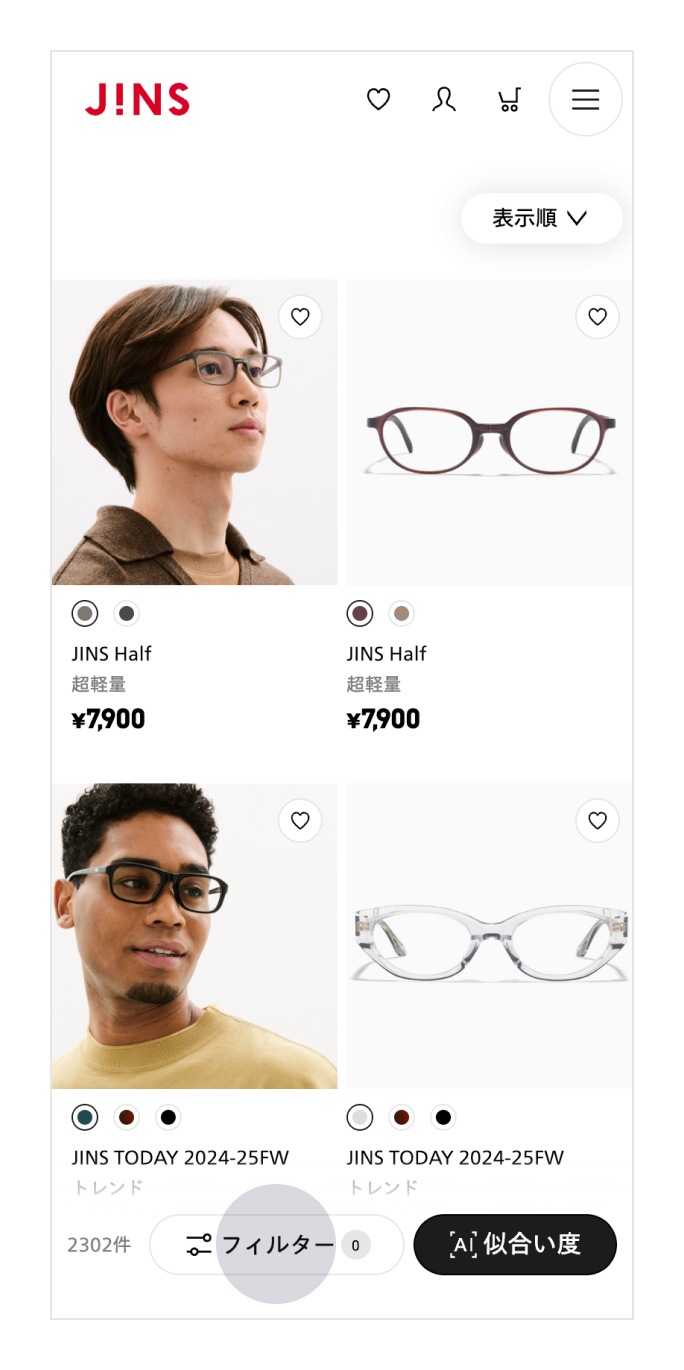
Task: Open the account profile icon
Action: pyautogui.click(x=444, y=99)
